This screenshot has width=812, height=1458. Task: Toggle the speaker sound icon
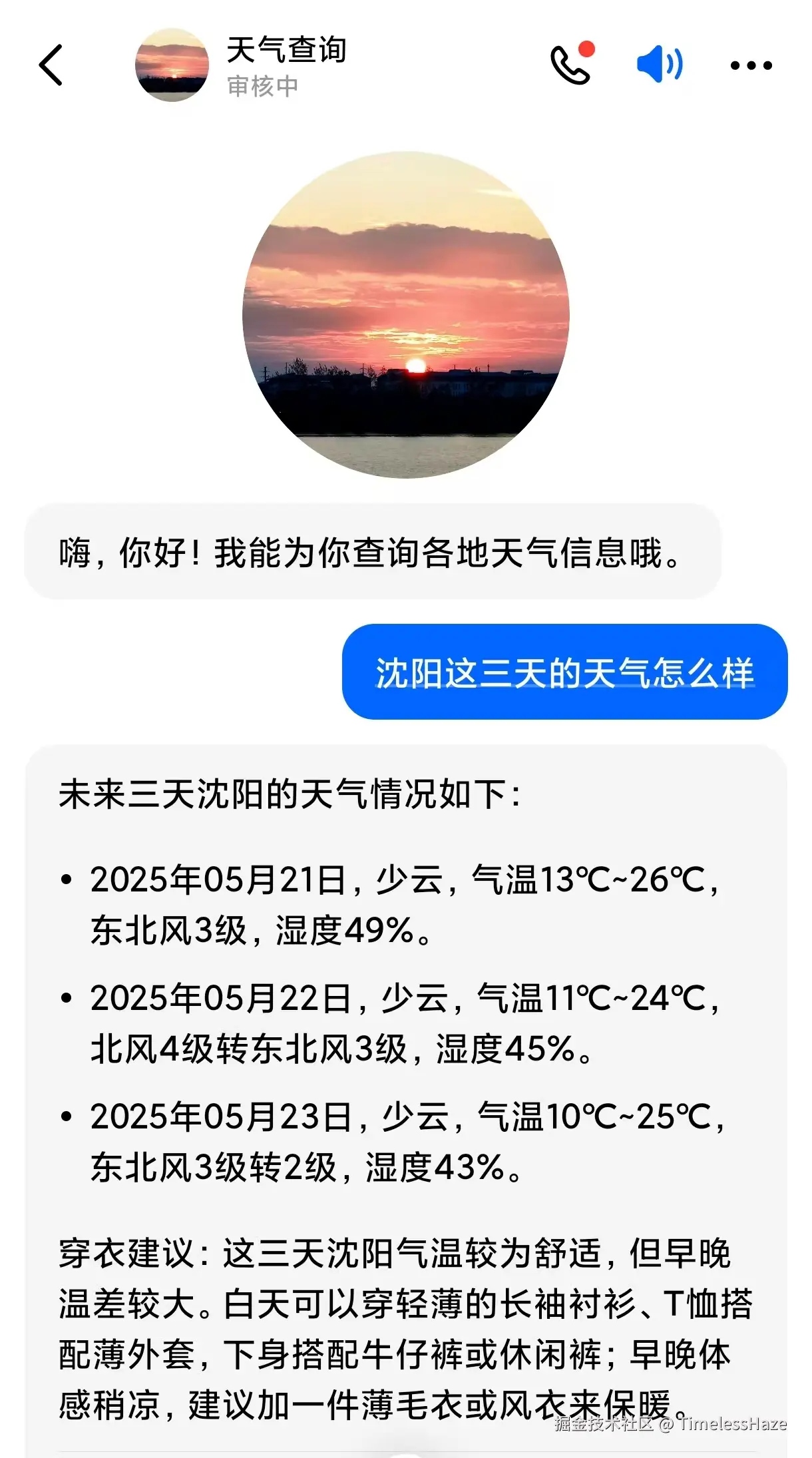(x=659, y=65)
